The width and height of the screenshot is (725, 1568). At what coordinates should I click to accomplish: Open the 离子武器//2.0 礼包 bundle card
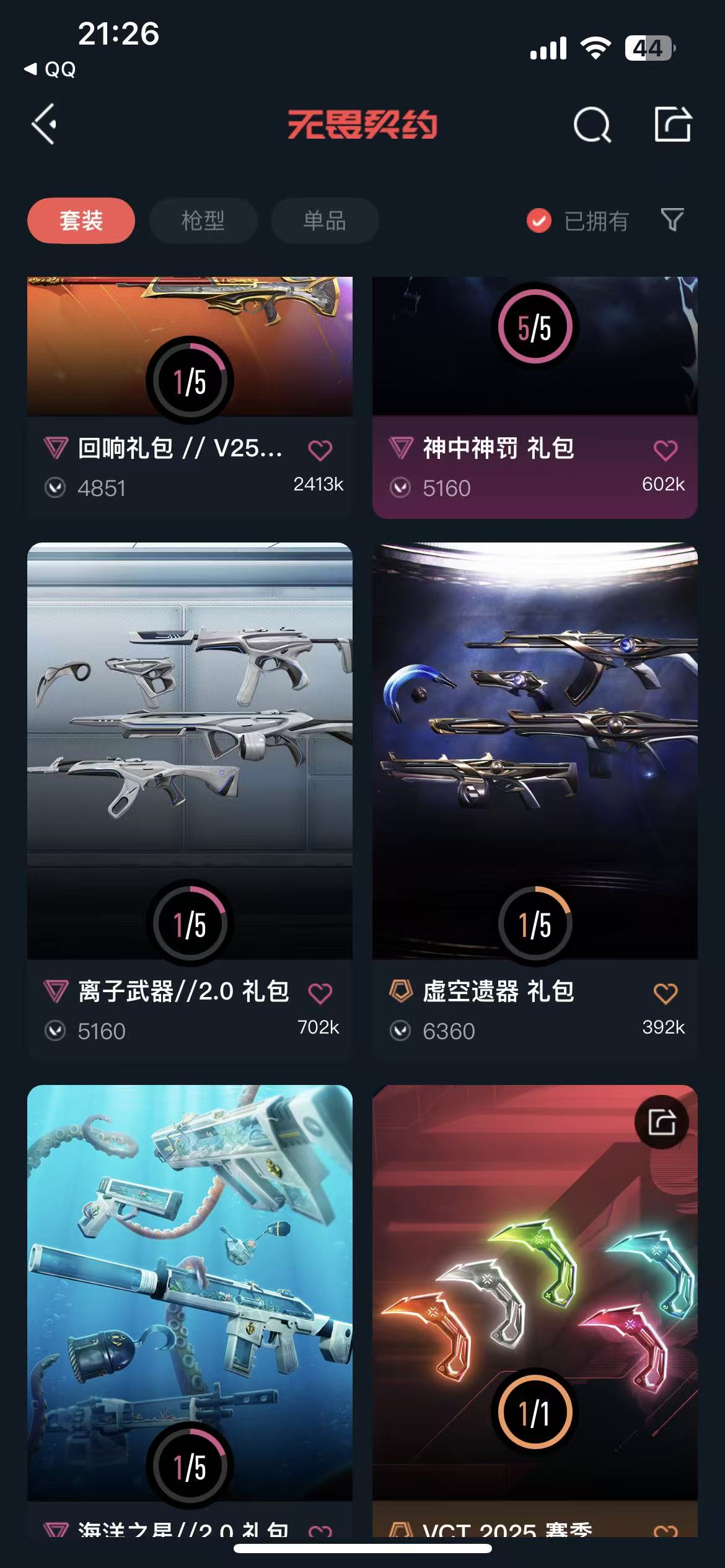tap(190, 743)
